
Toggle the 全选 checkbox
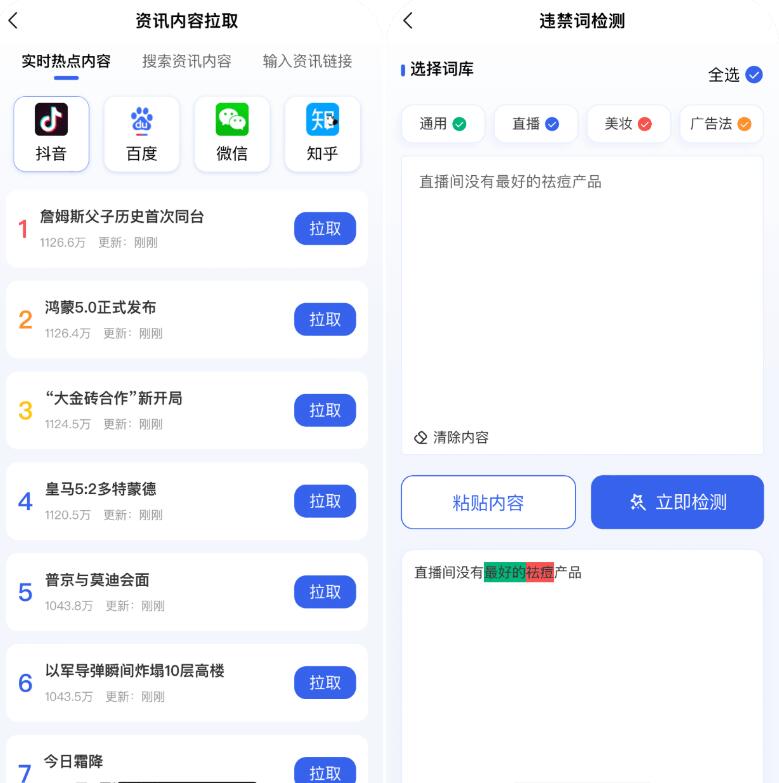(753, 74)
